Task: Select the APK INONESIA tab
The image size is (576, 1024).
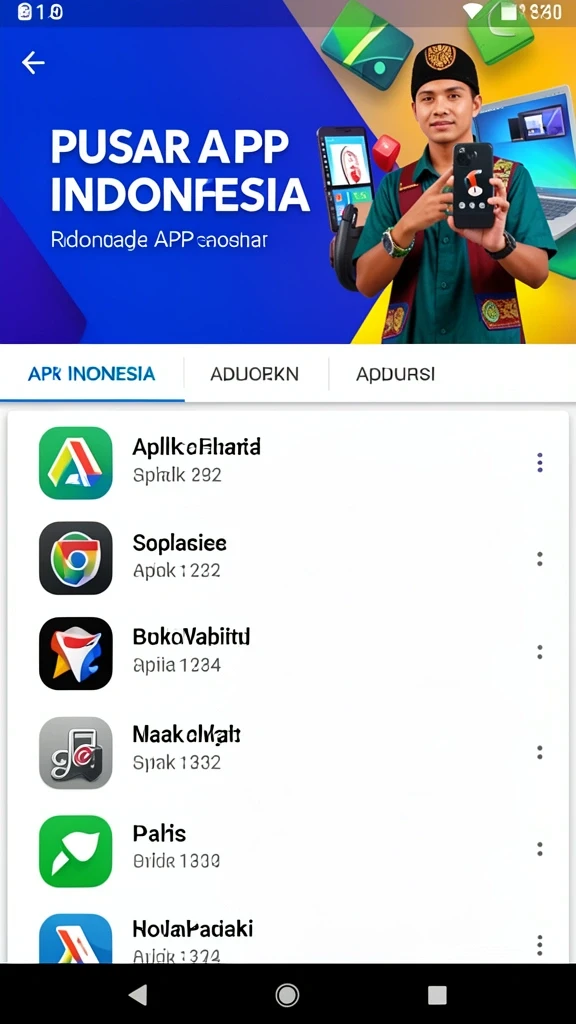Action: coord(91,374)
